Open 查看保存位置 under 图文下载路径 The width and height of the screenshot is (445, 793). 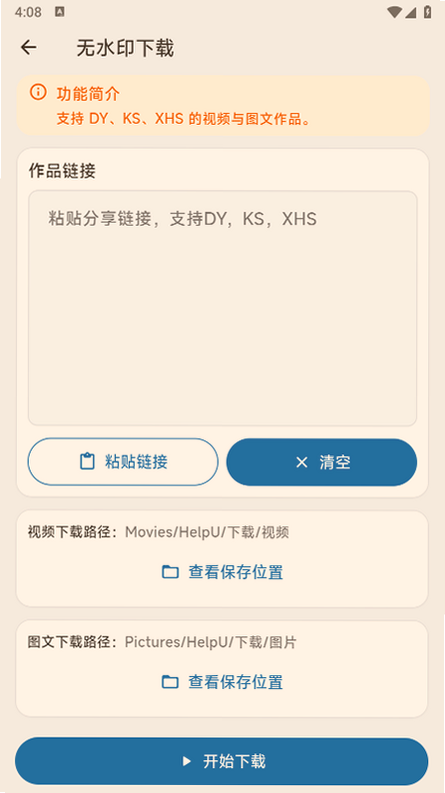[x=222, y=682]
